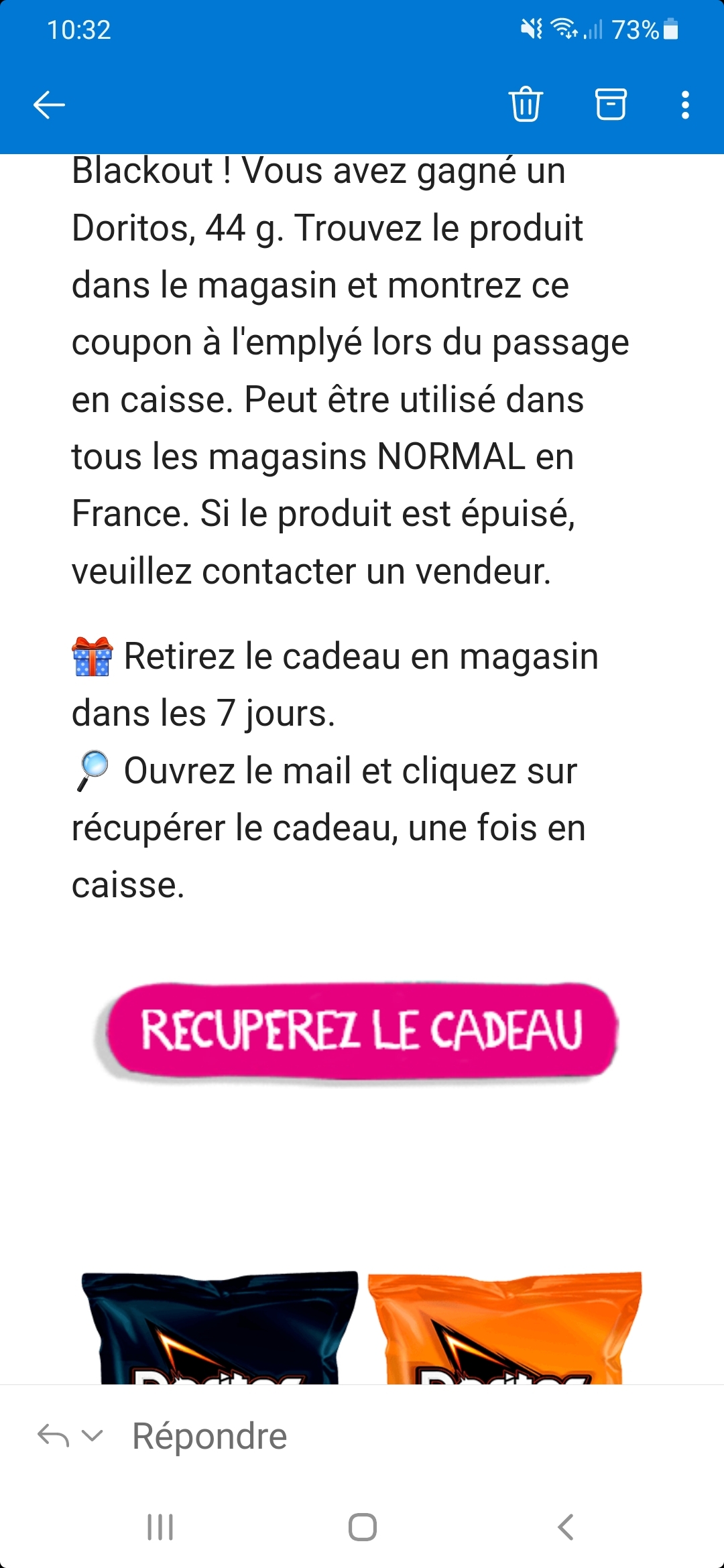The height and width of the screenshot is (1568, 724).
Task: Open the Répondre reply field
Action: click(209, 1436)
